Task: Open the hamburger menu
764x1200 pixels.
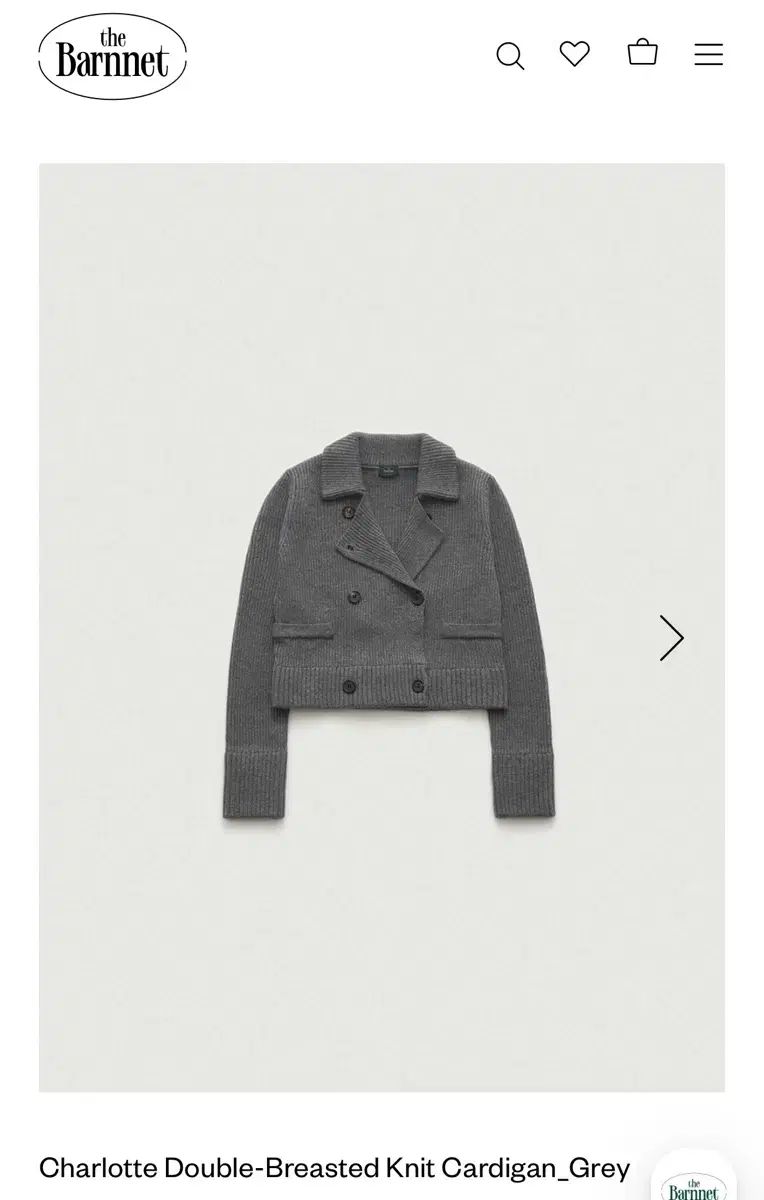Action: [708, 54]
